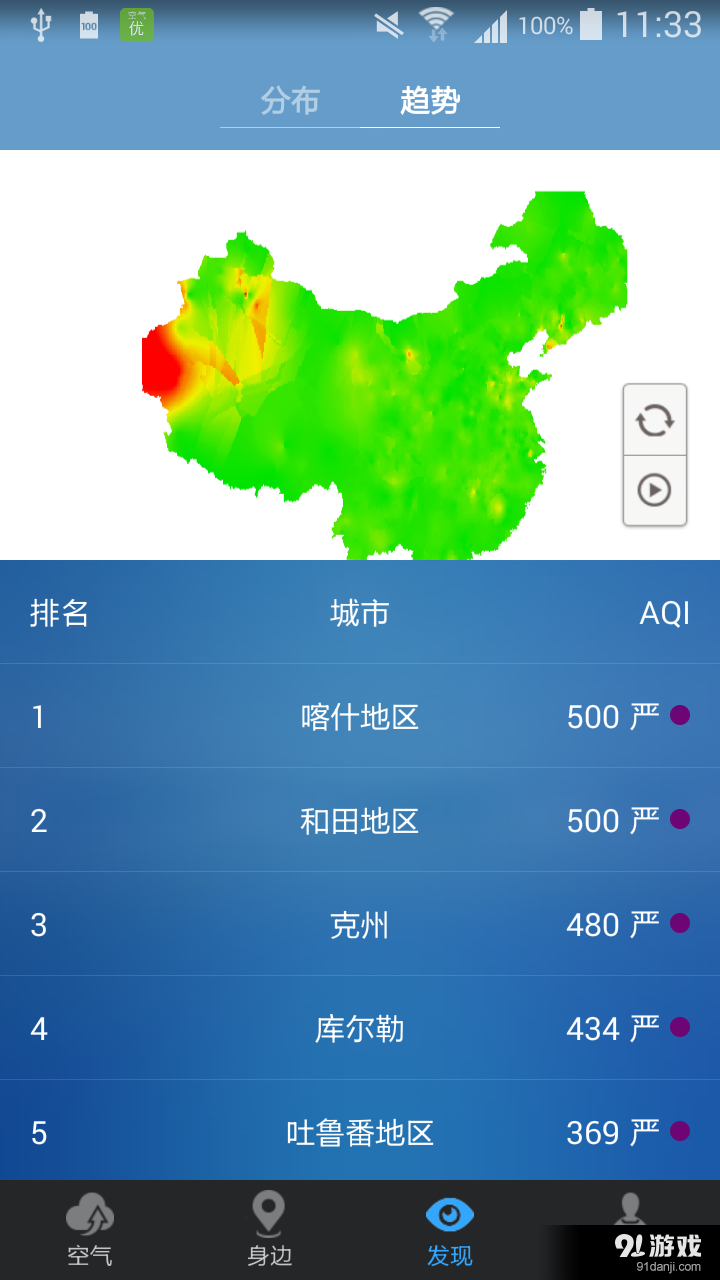Refresh the air quality map

tap(654, 421)
